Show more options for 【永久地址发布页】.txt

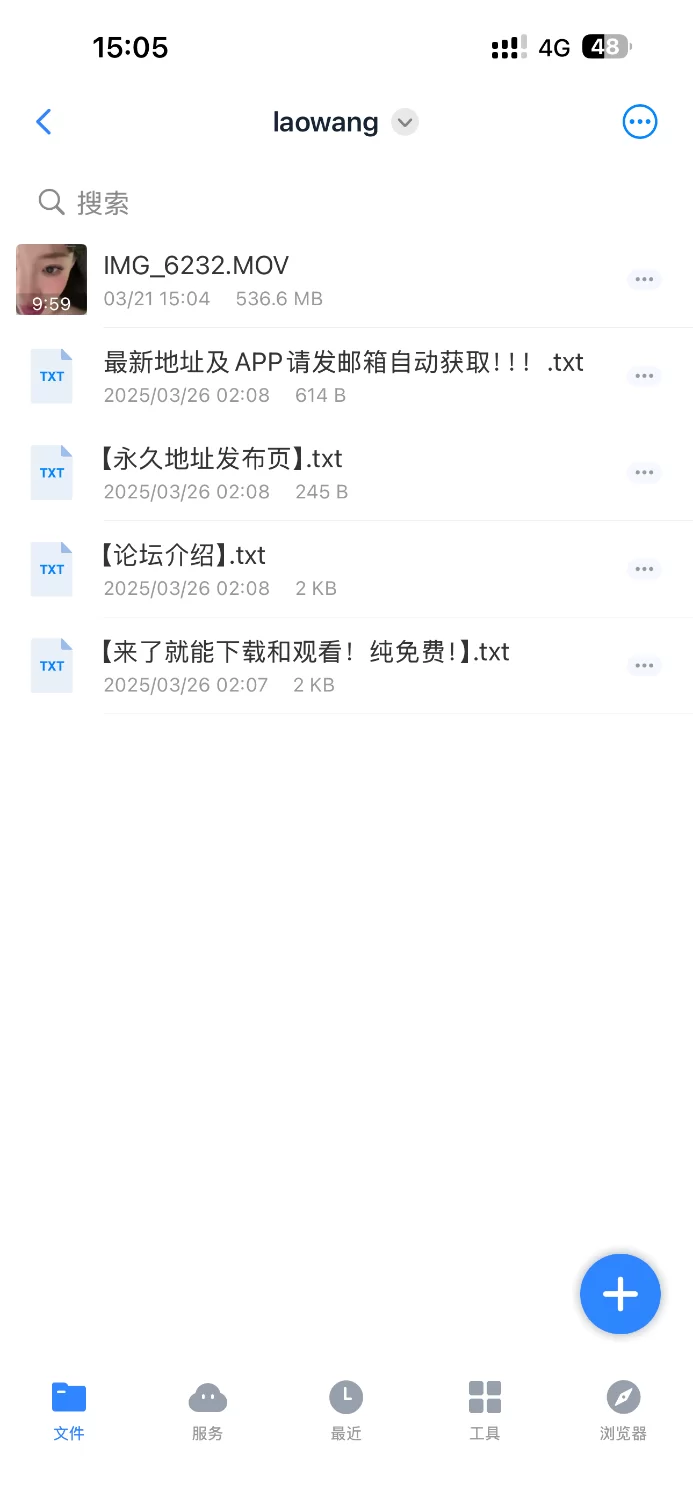(x=644, y=473)
